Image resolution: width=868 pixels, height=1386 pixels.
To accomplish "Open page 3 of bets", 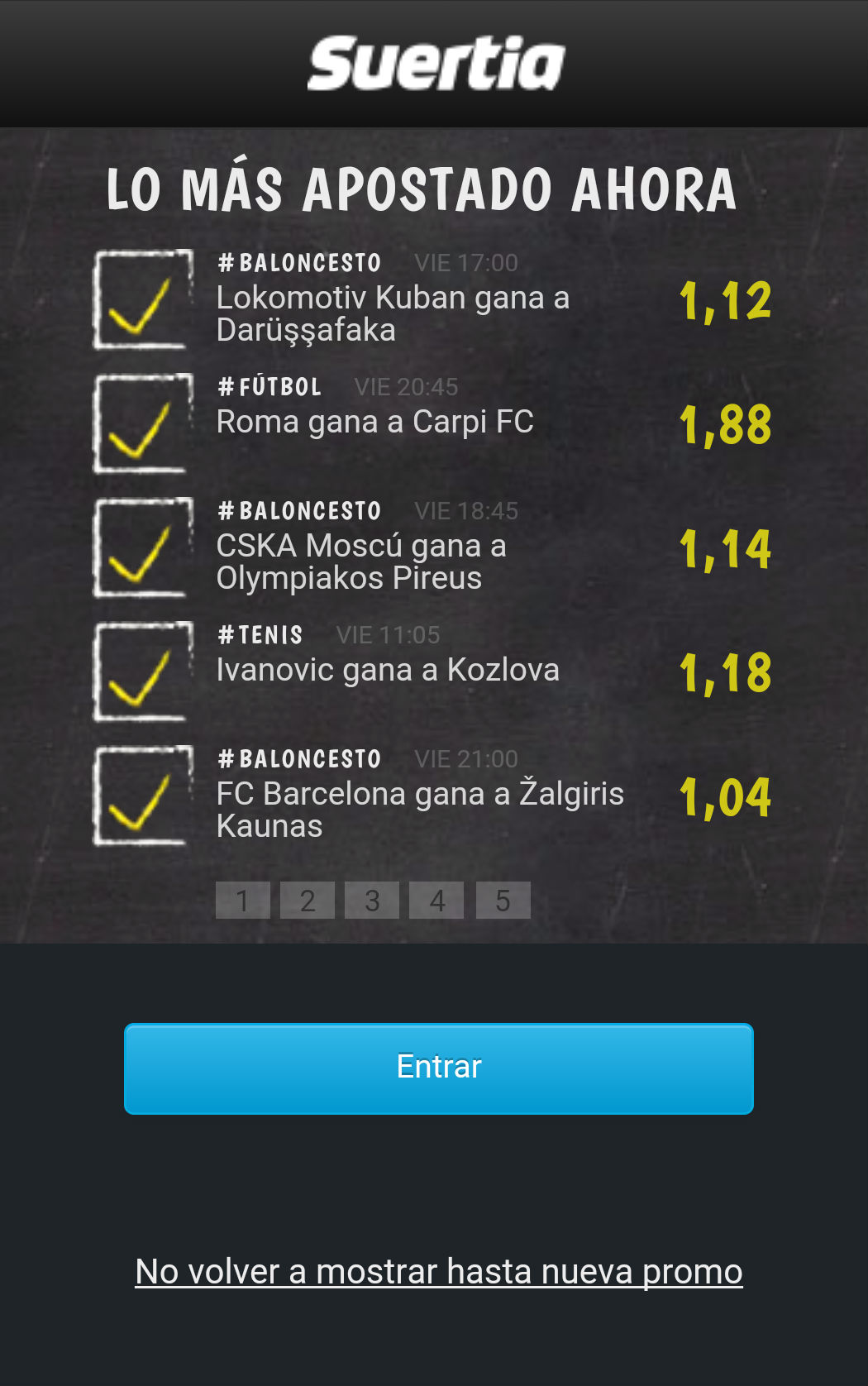I will click(x=372, y=900).
